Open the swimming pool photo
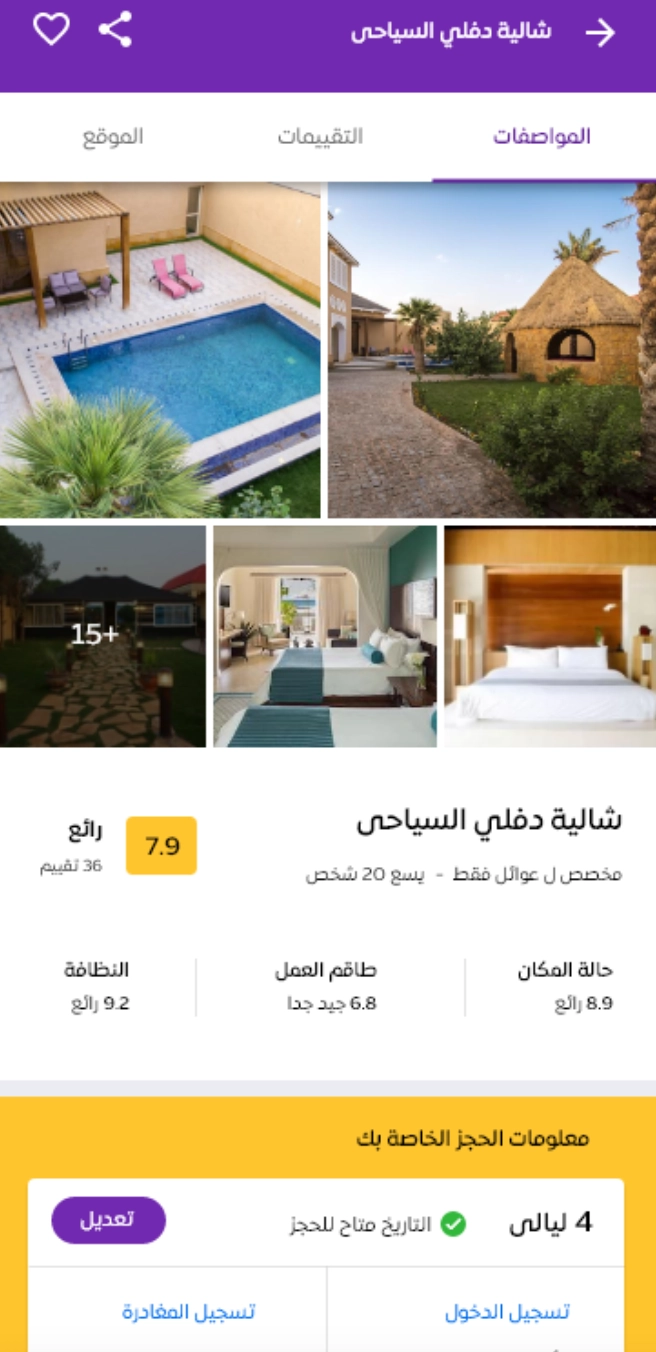The image size is (656, 1352). point(160,350)
